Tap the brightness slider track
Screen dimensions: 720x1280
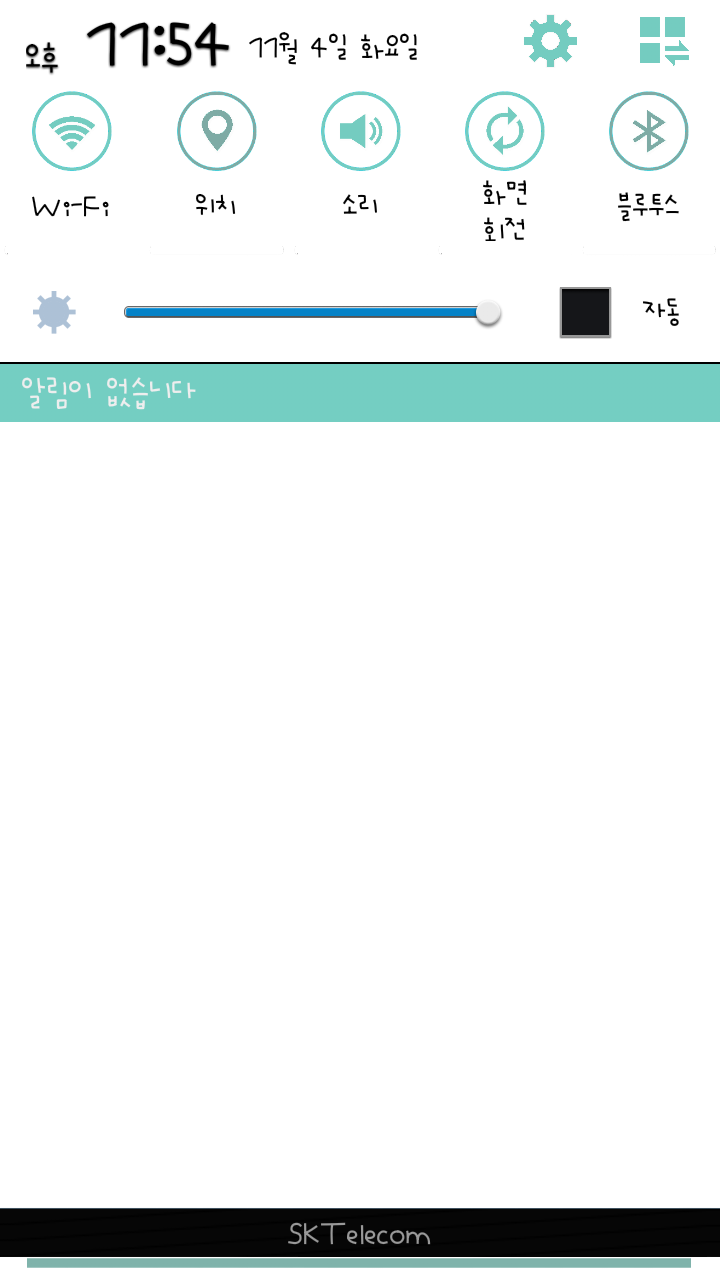[x=300, y=312]
